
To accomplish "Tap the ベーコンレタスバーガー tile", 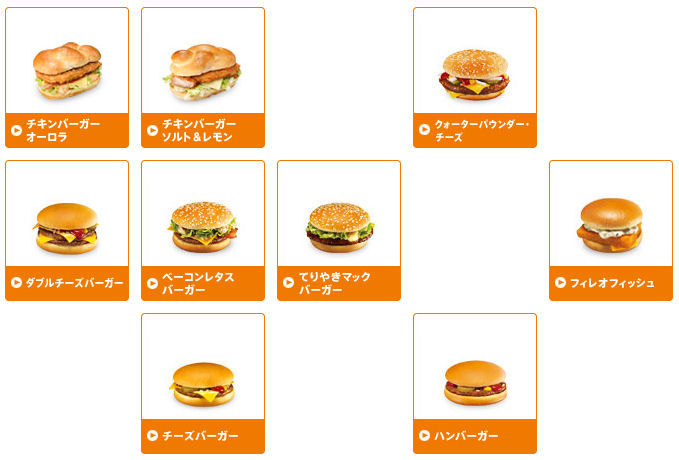I will 203,231.
